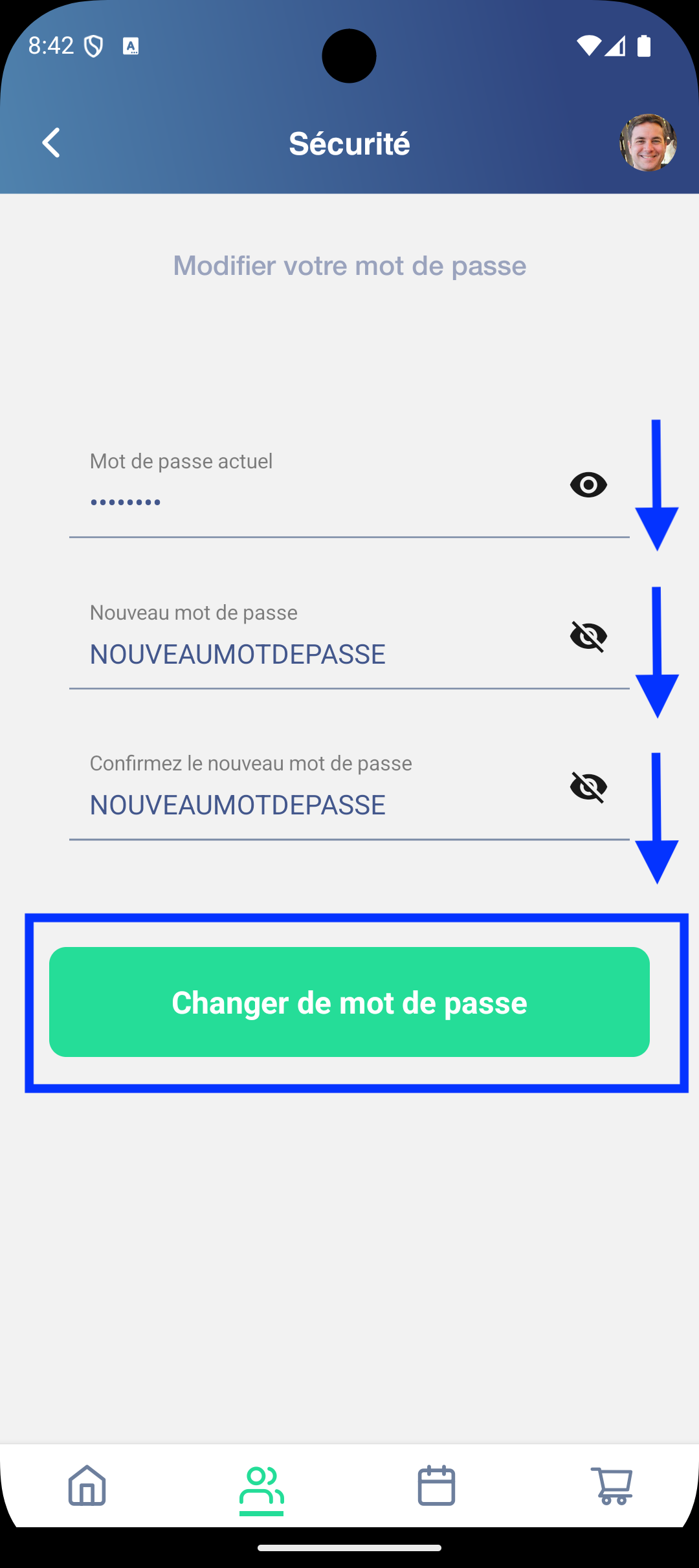Go back from the Sécurité screen
Image resolution: width=699 pixels, height=1568 pixels.
(51, 143)
